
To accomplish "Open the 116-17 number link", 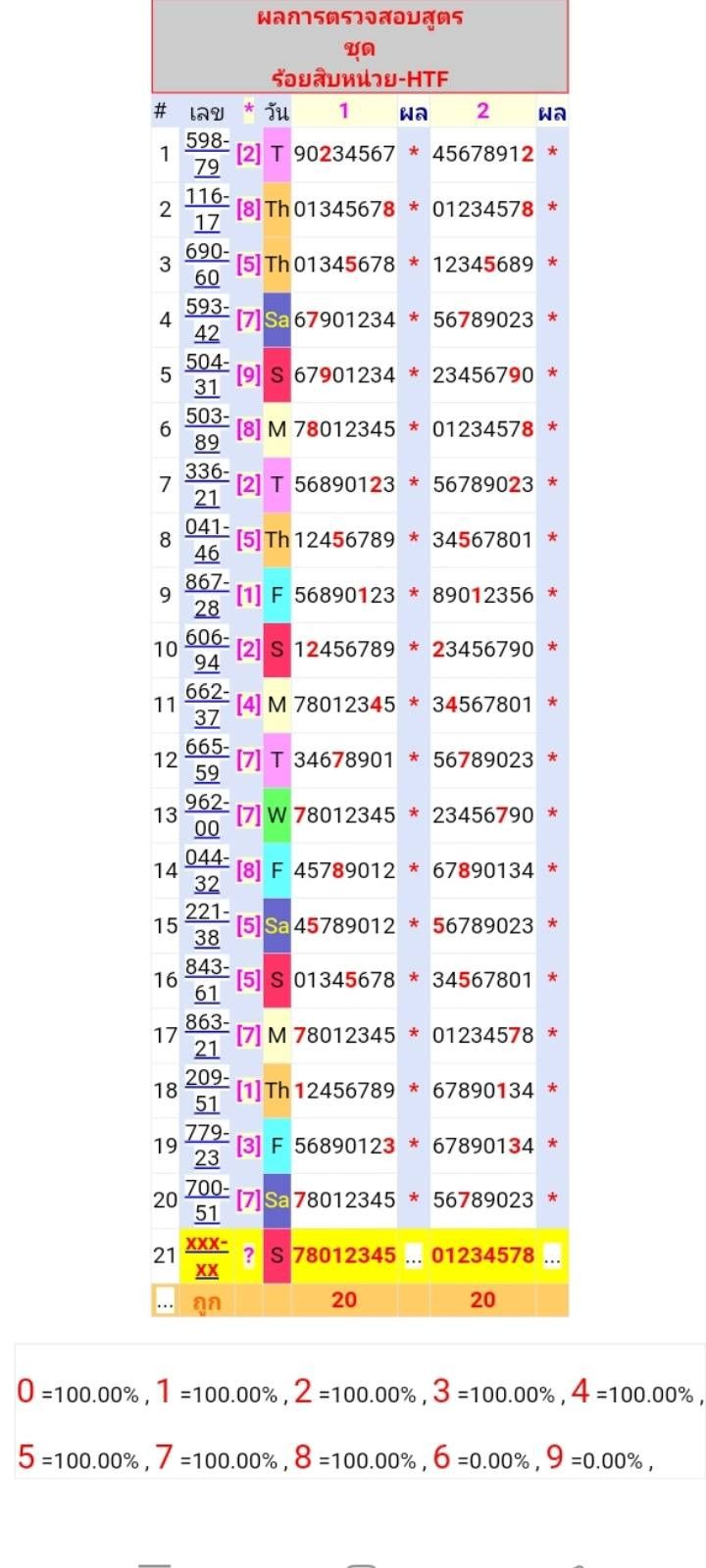I will [207, 209].
